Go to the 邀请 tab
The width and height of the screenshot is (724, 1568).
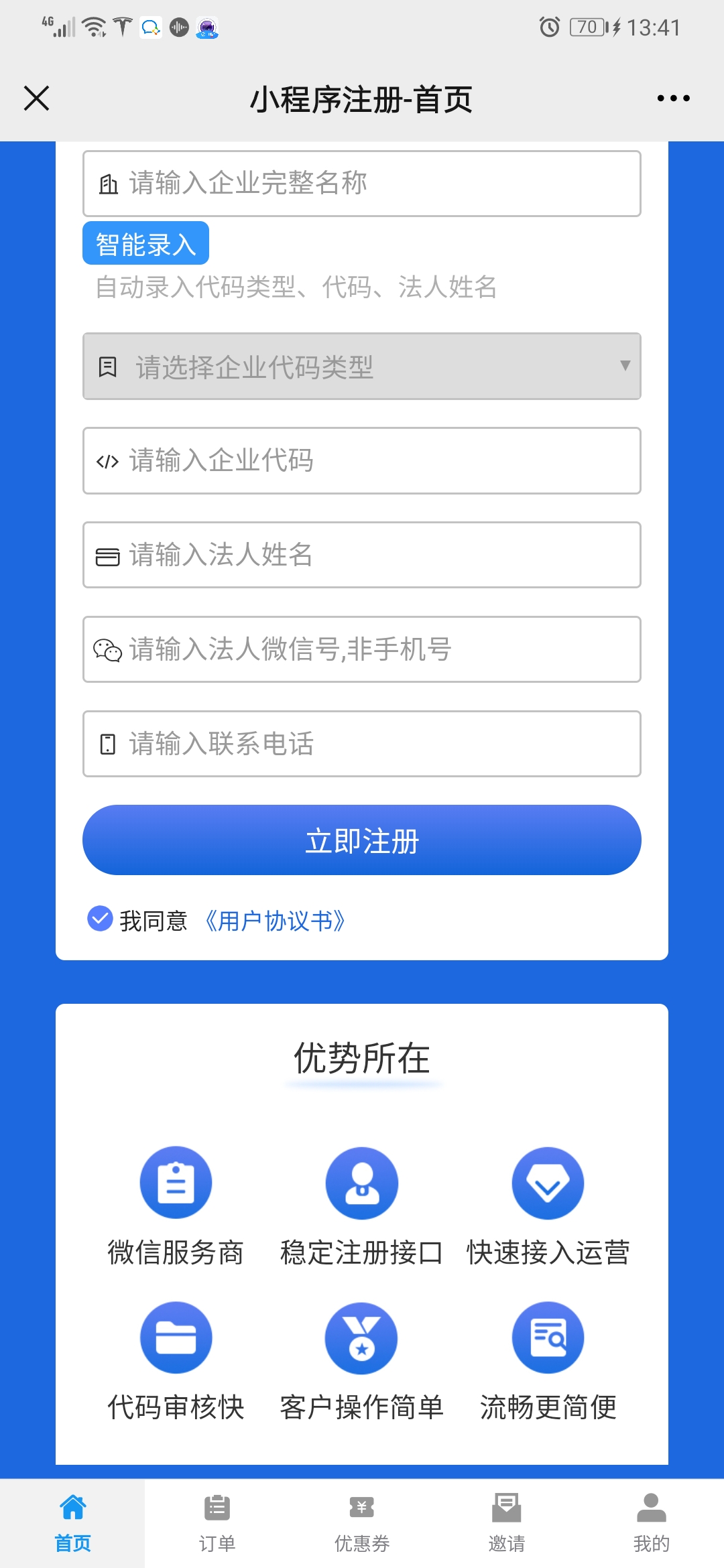[x=507, y=1524]
